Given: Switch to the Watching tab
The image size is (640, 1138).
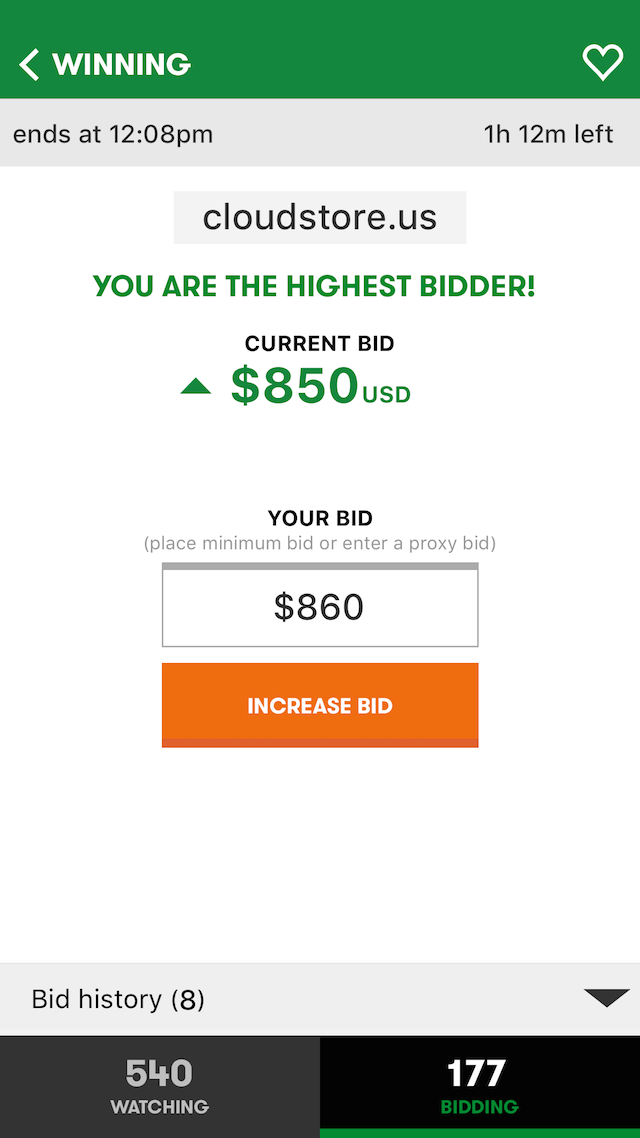Looking at the screenshot, I should click(x=160, y=1087).
